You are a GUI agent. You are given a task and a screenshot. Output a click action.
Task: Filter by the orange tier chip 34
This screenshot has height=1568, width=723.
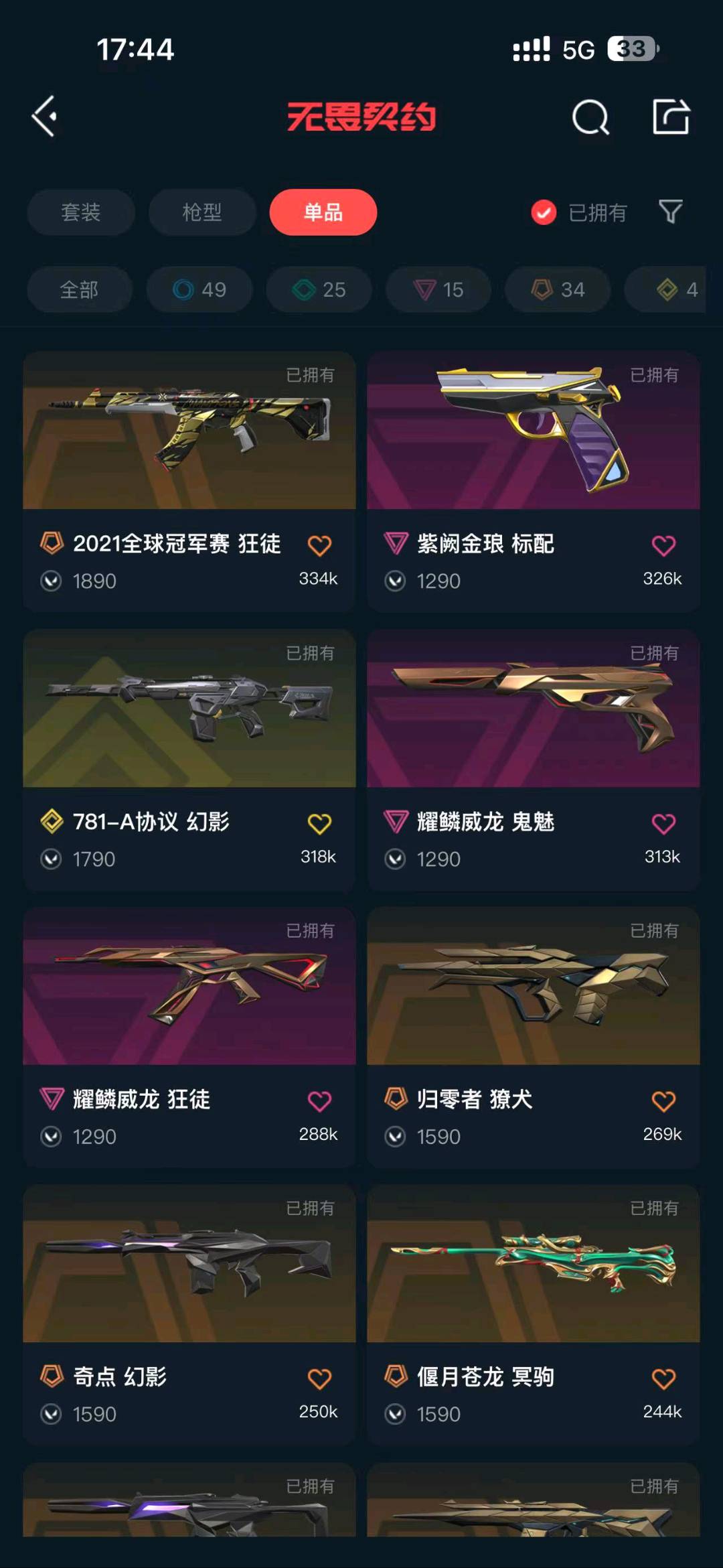558,289
